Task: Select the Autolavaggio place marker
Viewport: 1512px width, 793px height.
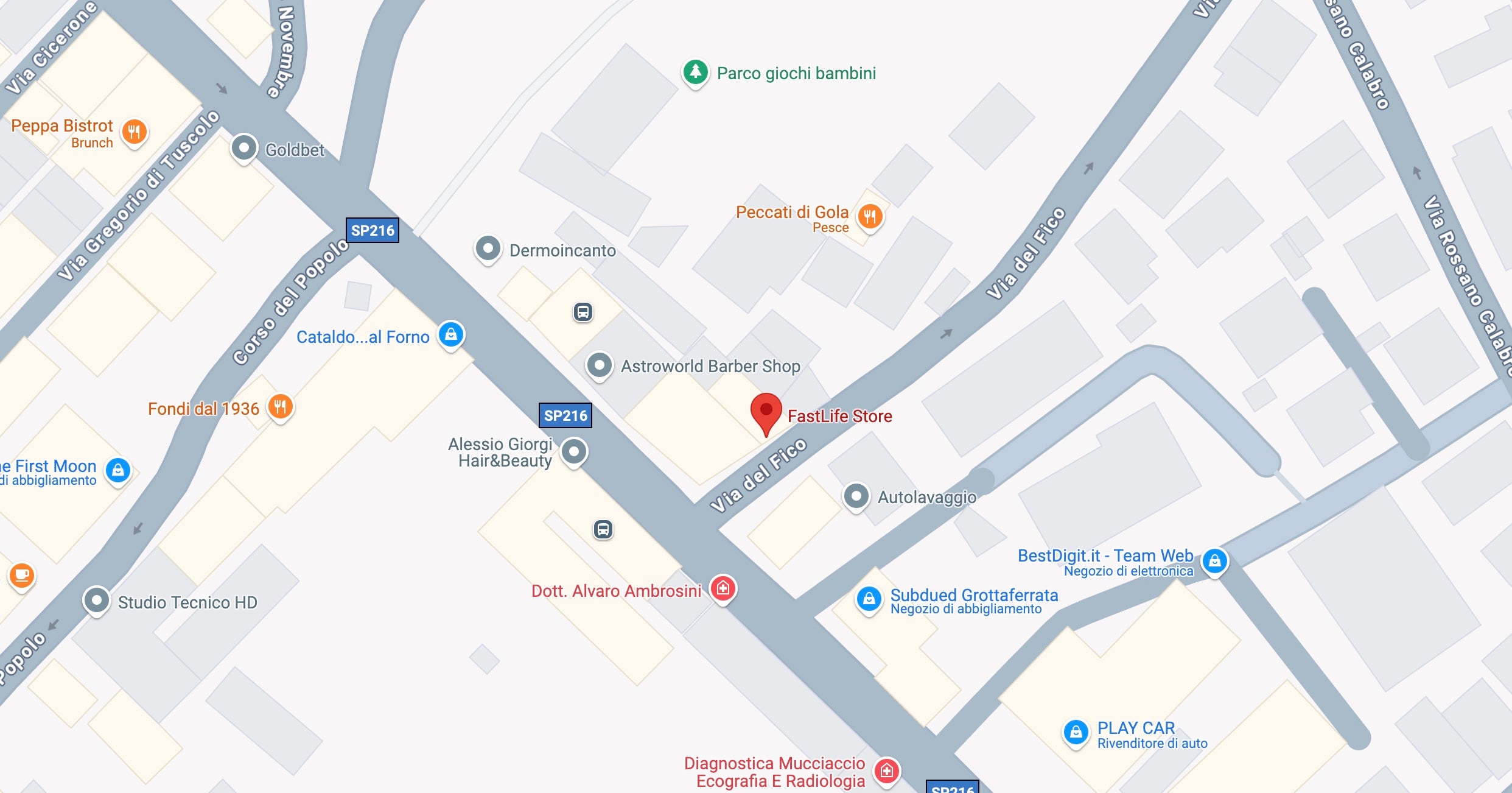Action: [856, 496]
